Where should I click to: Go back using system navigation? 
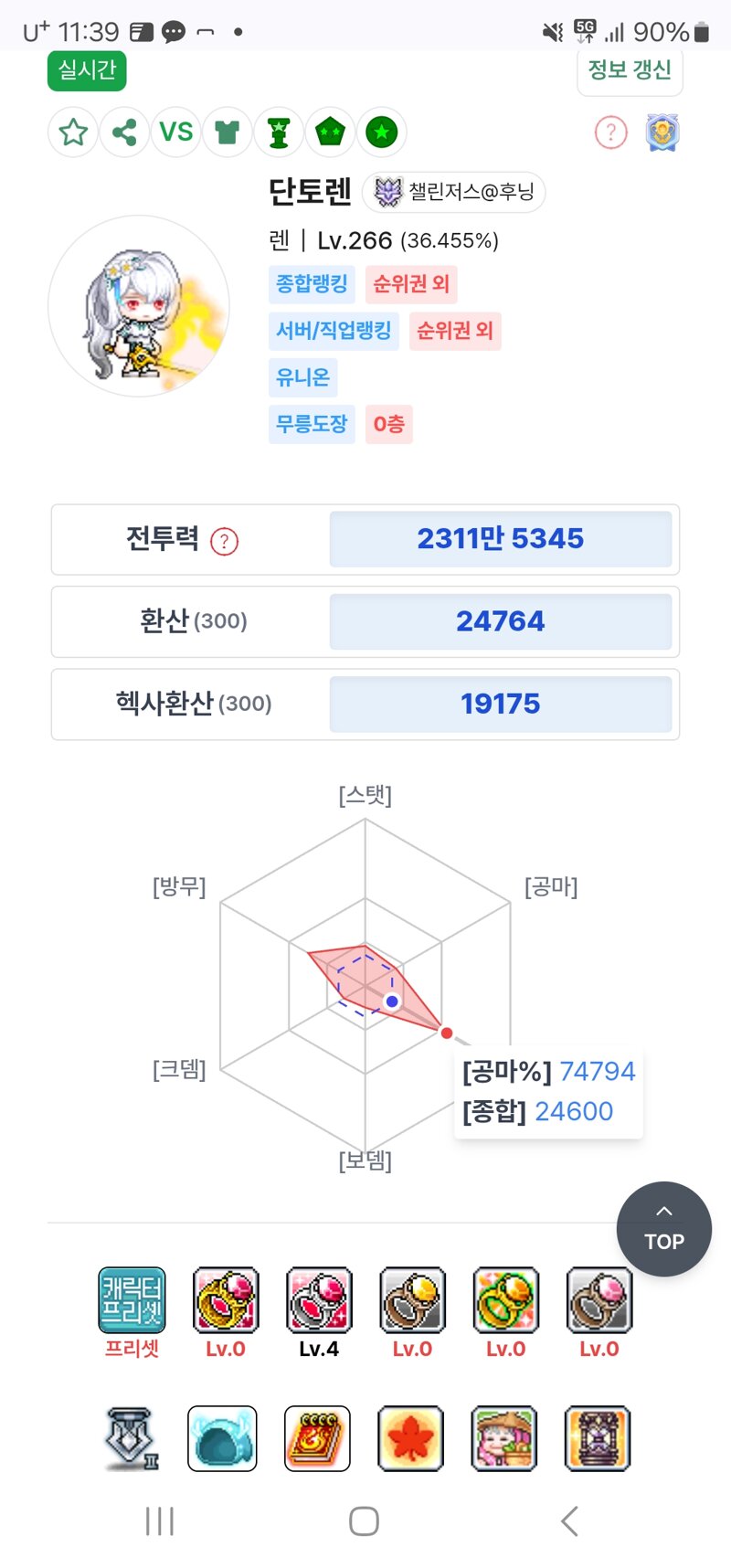569,1521
